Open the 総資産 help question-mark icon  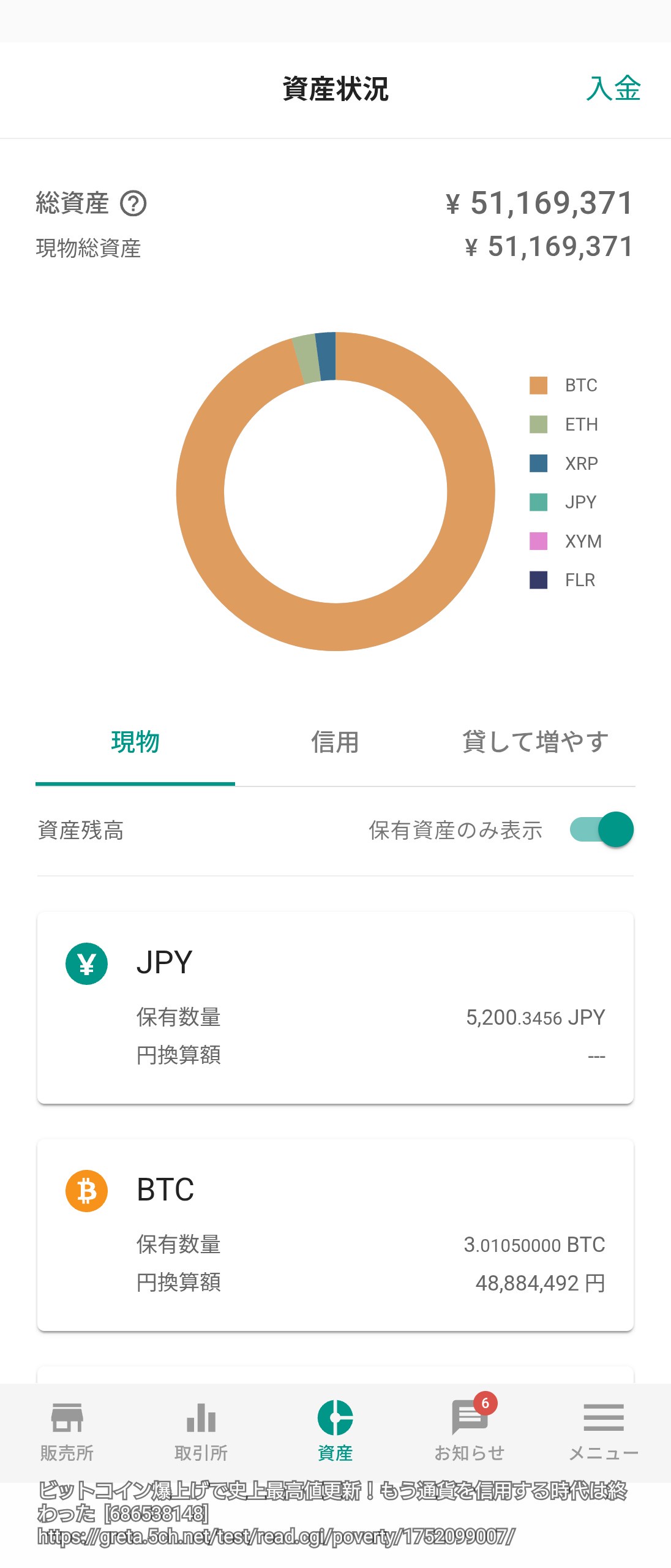pos(134,203)
